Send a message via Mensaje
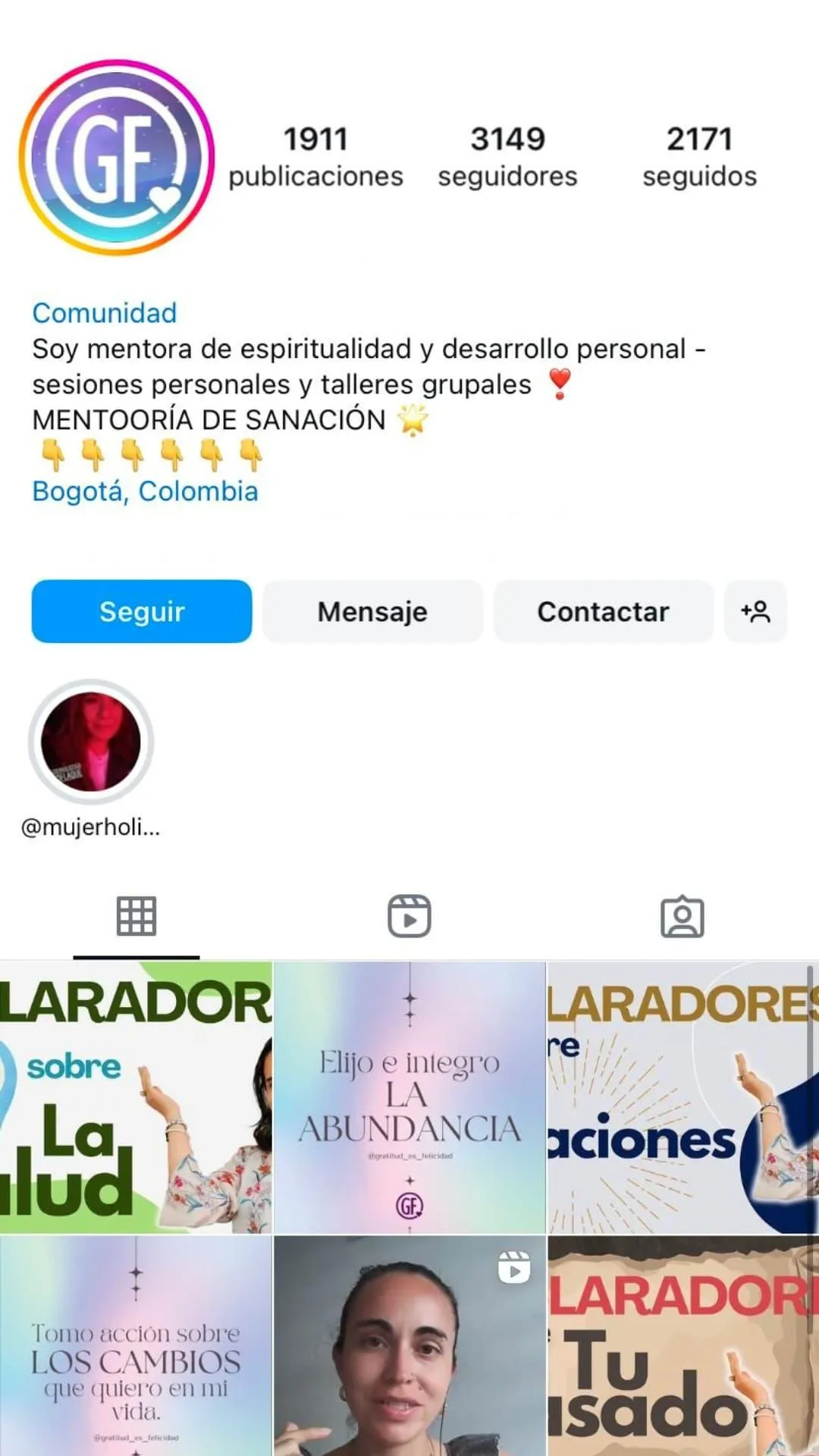Image resolution: width=819 pixels, height=1456 pixels. pyautogui.click(x=372, y=611)
